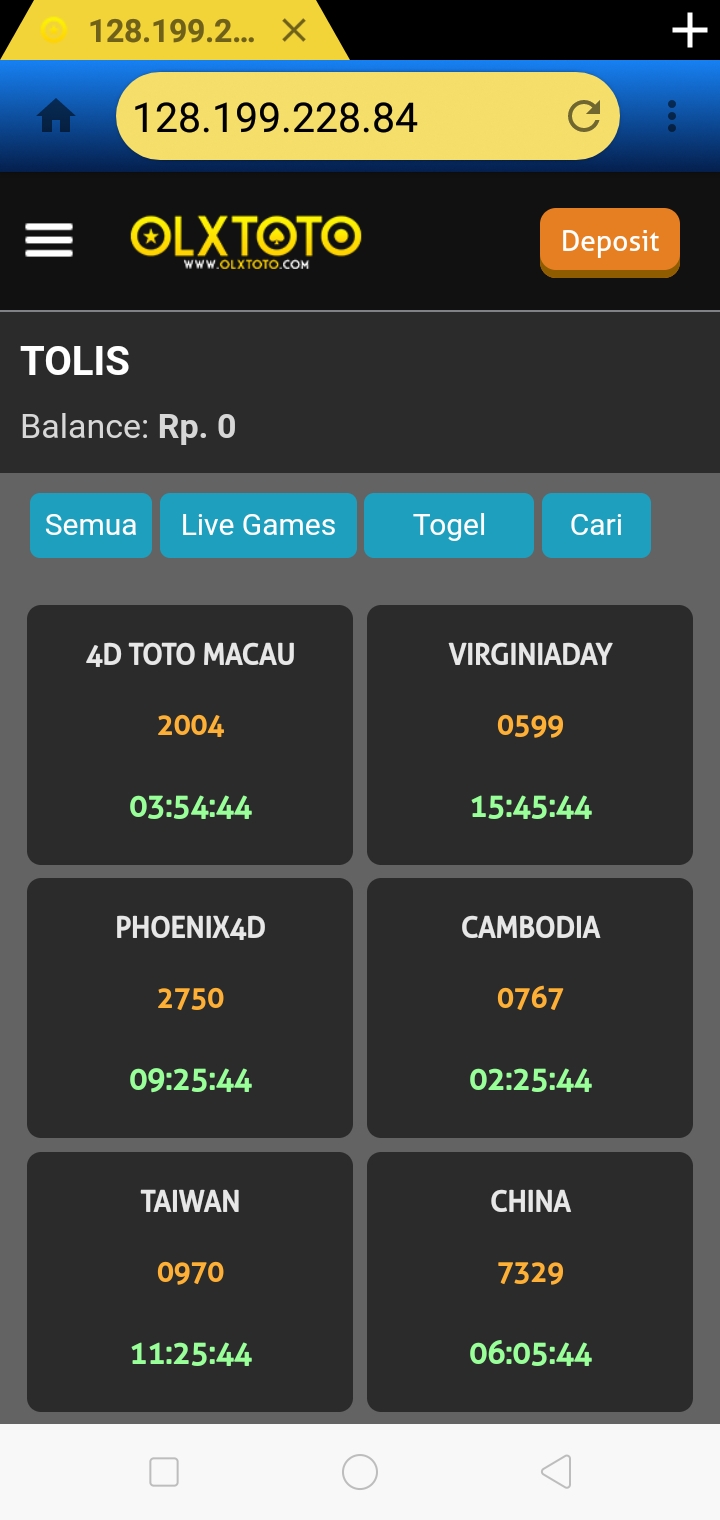Open the hamburger drawer menu
The width and height of the screenshot is (720, 1520).
tap(49, 240)
